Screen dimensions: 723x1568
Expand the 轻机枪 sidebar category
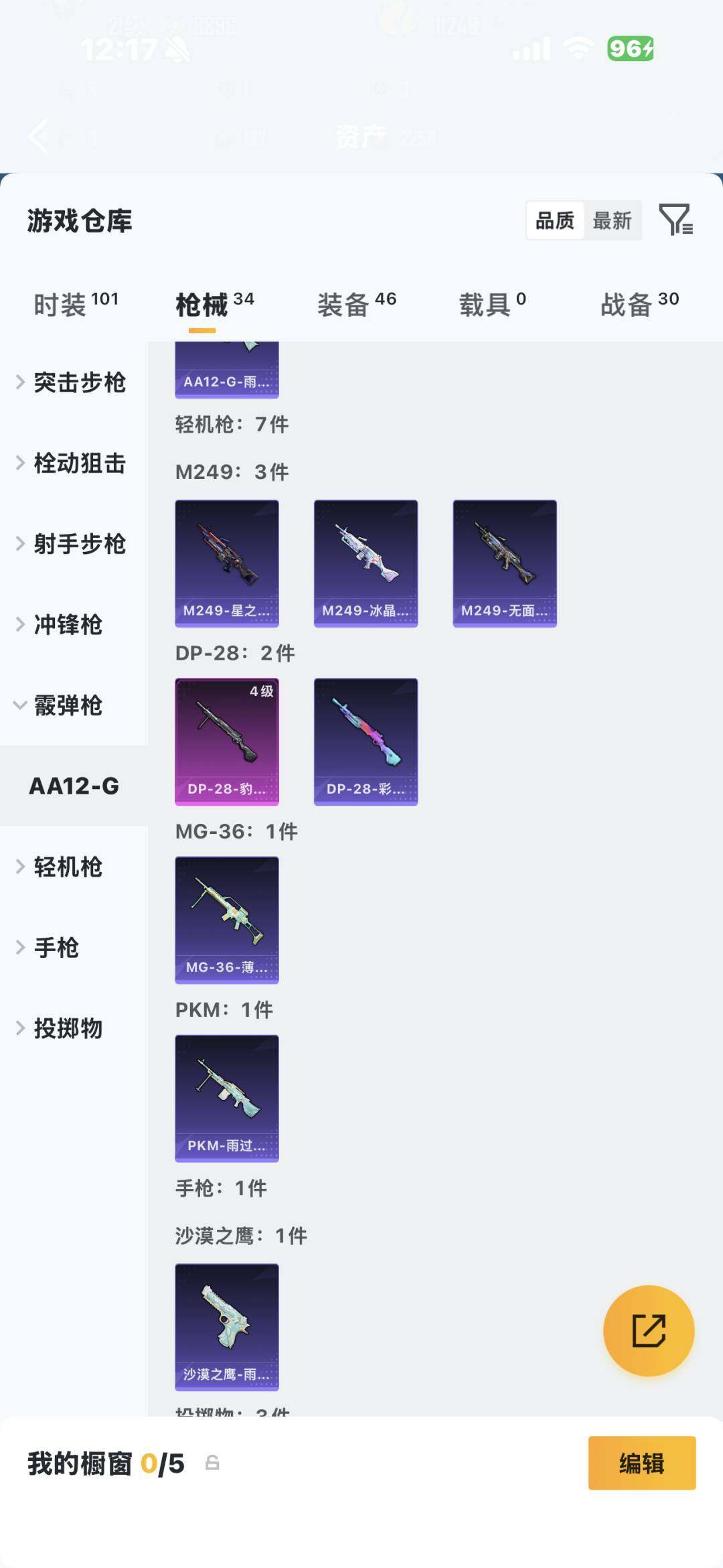pos(68,867)
